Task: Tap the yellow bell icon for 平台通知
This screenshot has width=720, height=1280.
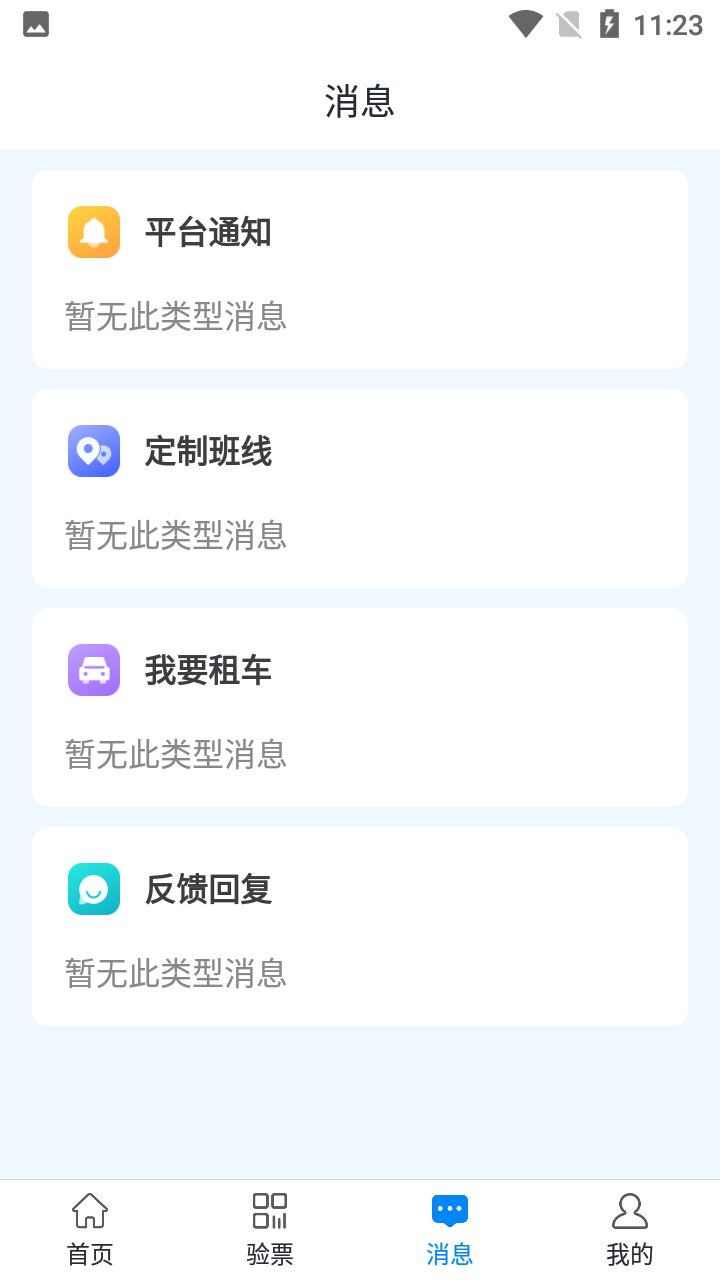Action: [93, 231]
